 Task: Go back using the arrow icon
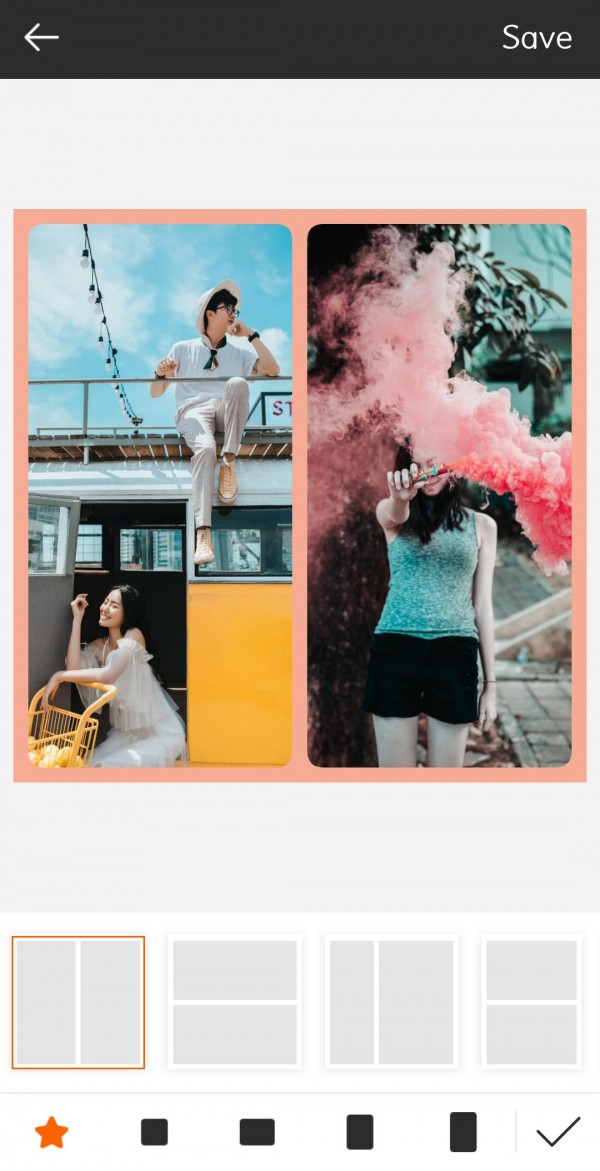pos(41,38)
